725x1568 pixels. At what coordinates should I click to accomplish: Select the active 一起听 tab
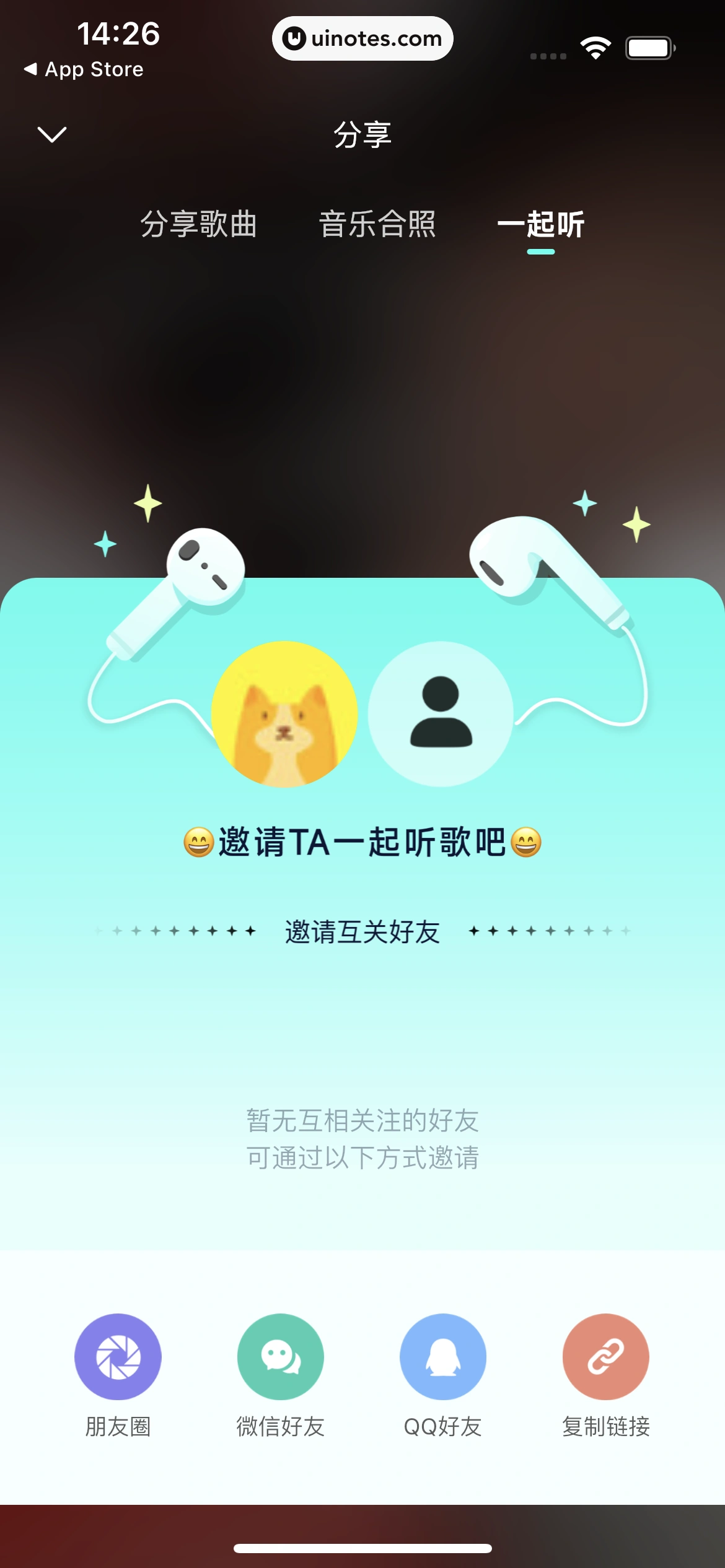pyautogui.click(x=542, y=225)
